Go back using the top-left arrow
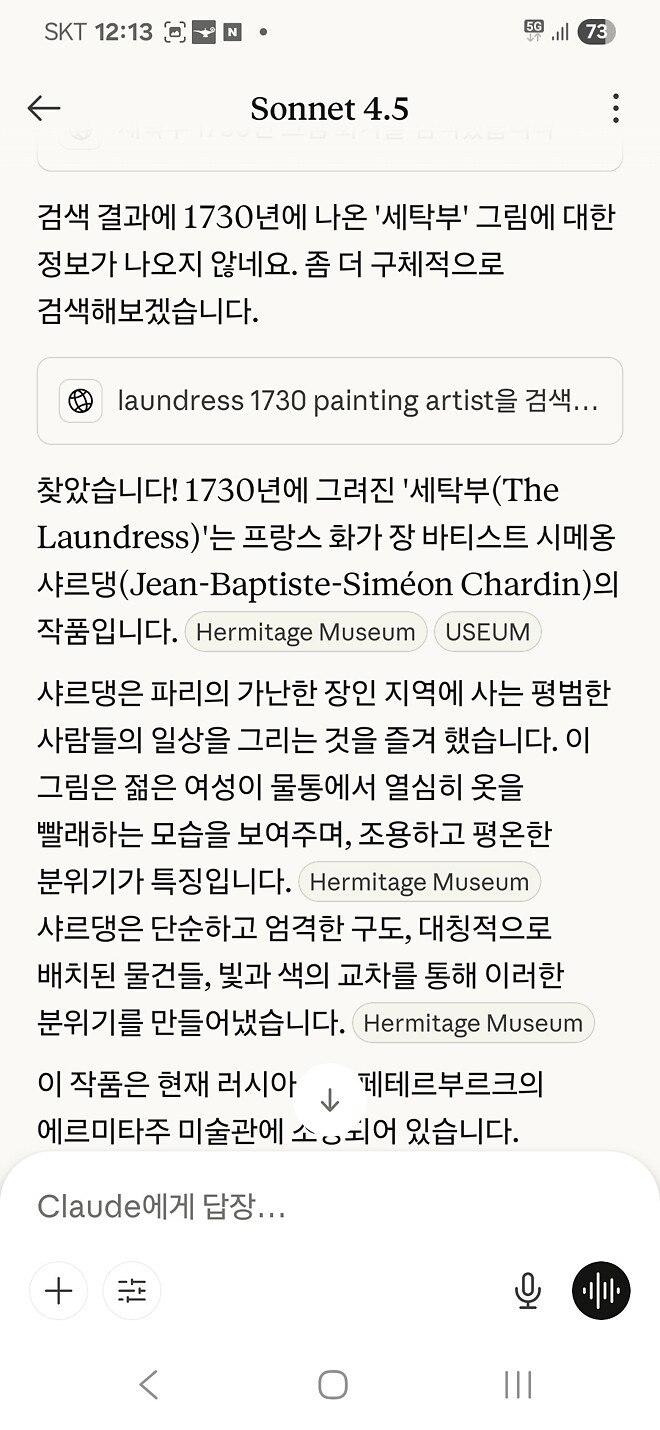 (44, 108)
